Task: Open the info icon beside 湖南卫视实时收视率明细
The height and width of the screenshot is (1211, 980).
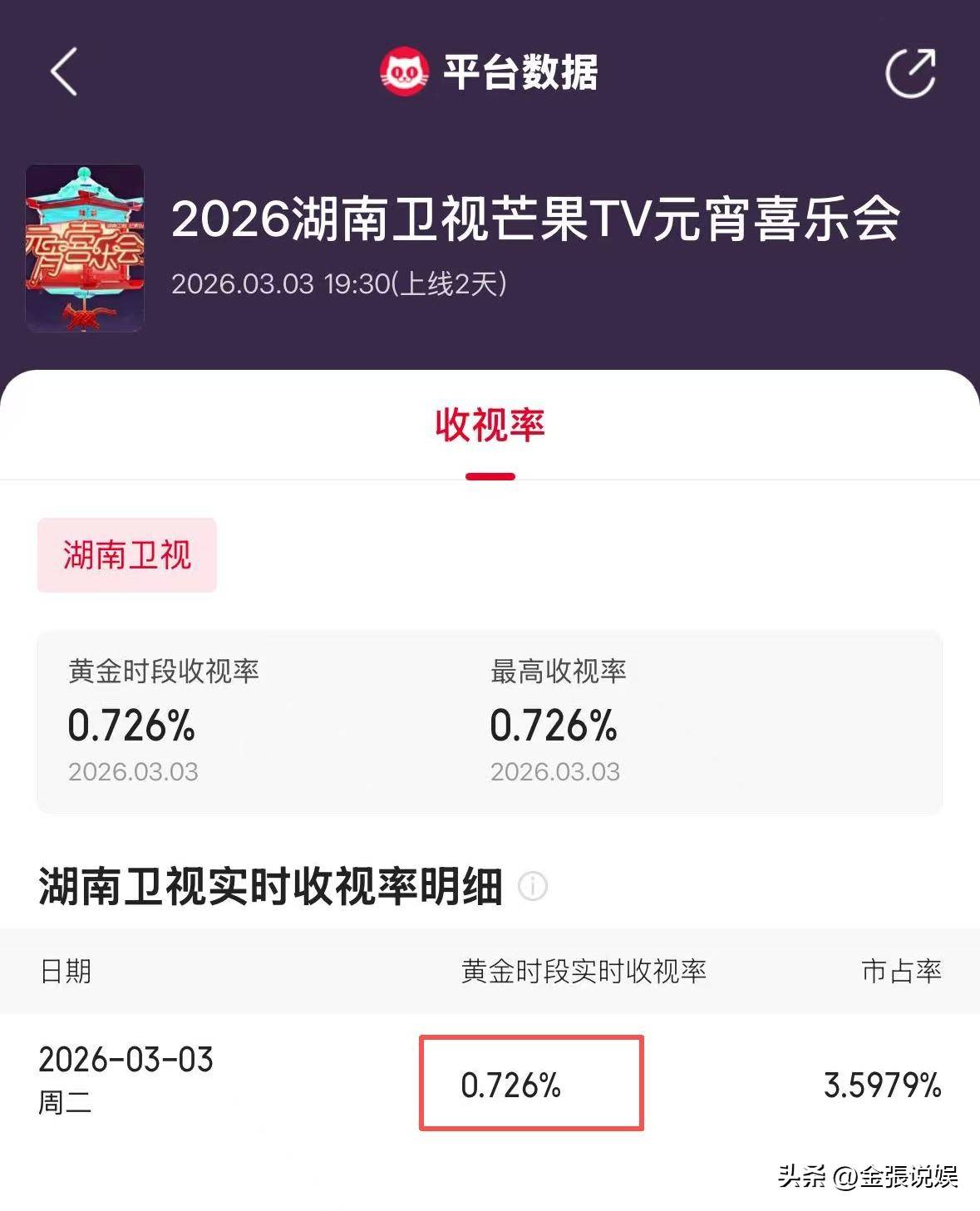Action: 533,886
